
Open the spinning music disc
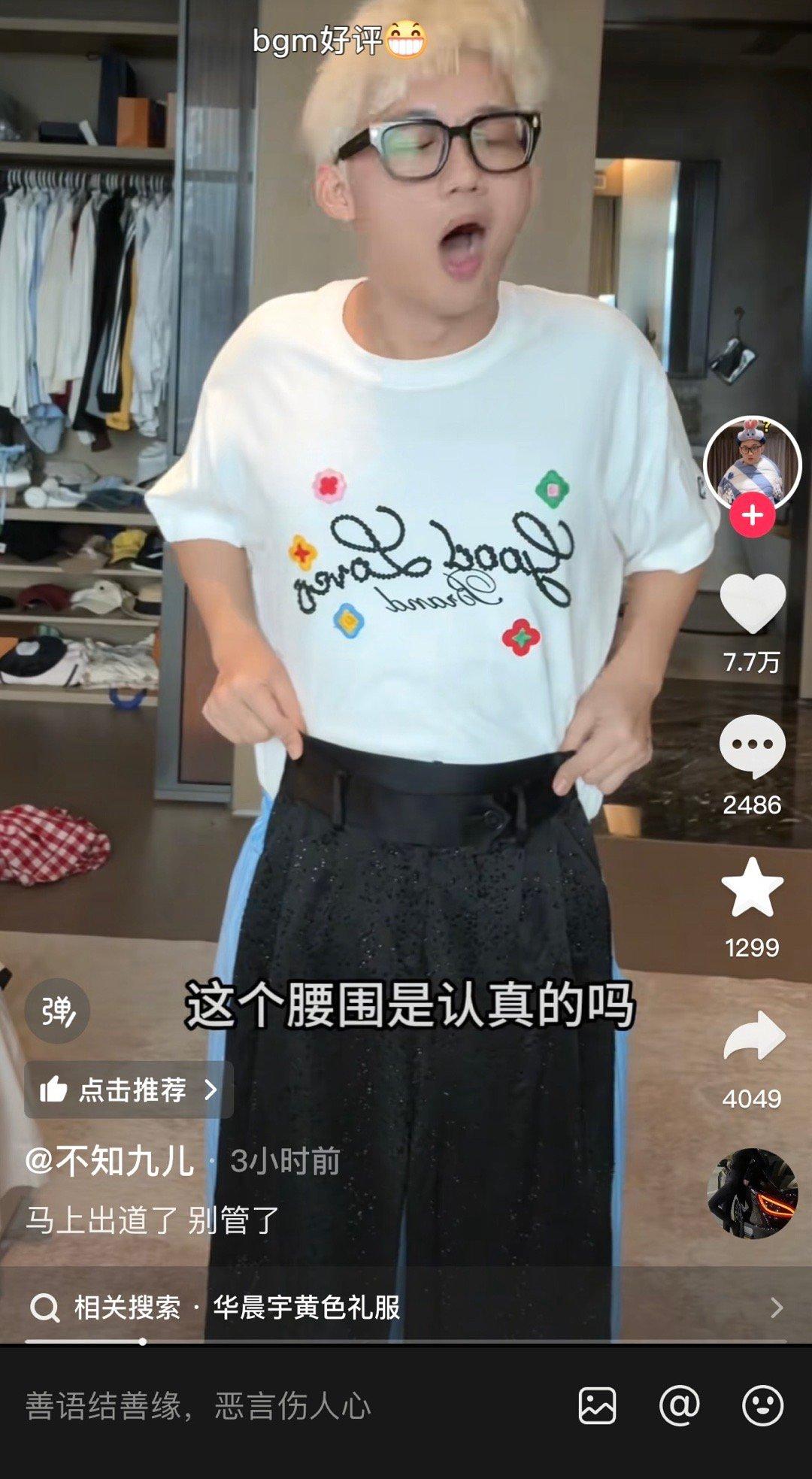point(752,1193)
